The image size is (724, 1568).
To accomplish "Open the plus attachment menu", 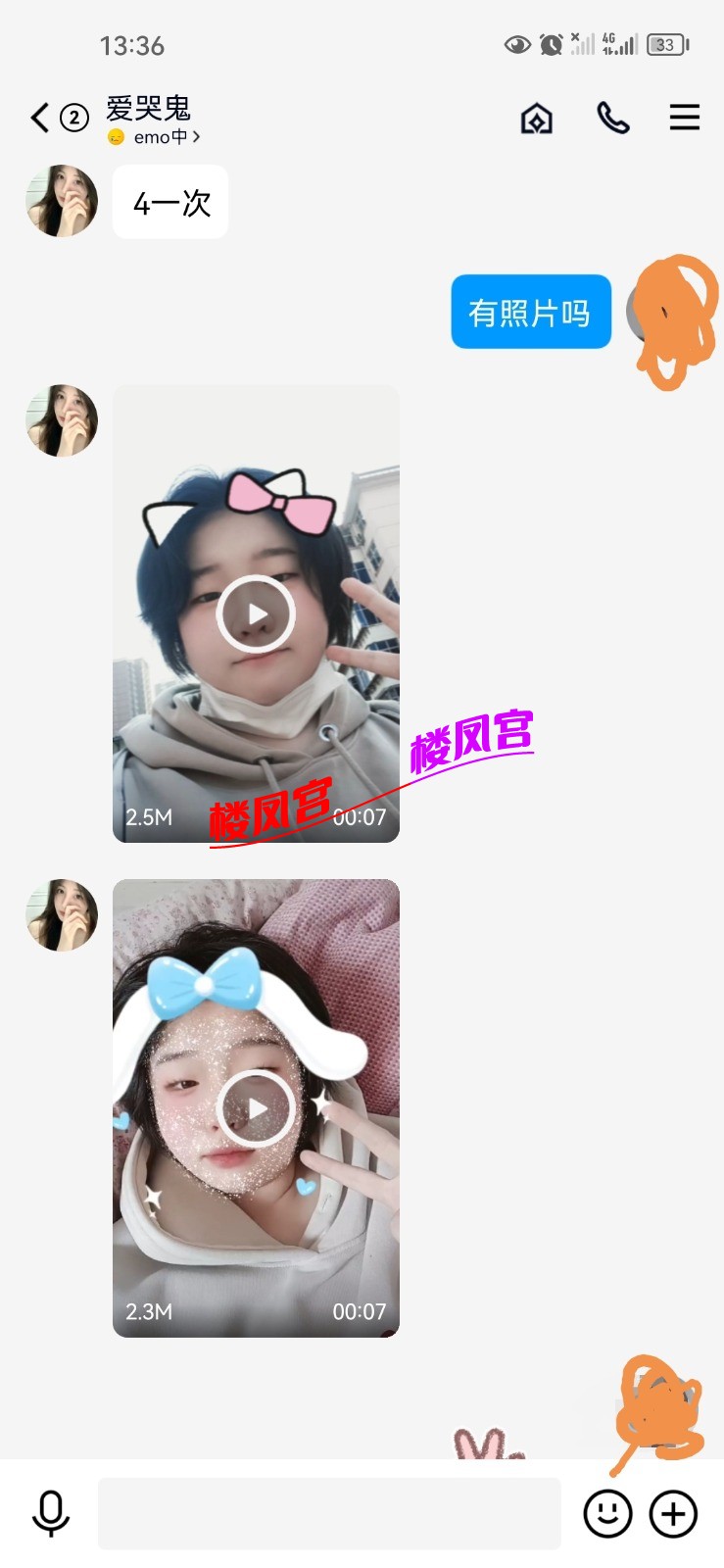I will (673, 1513).
